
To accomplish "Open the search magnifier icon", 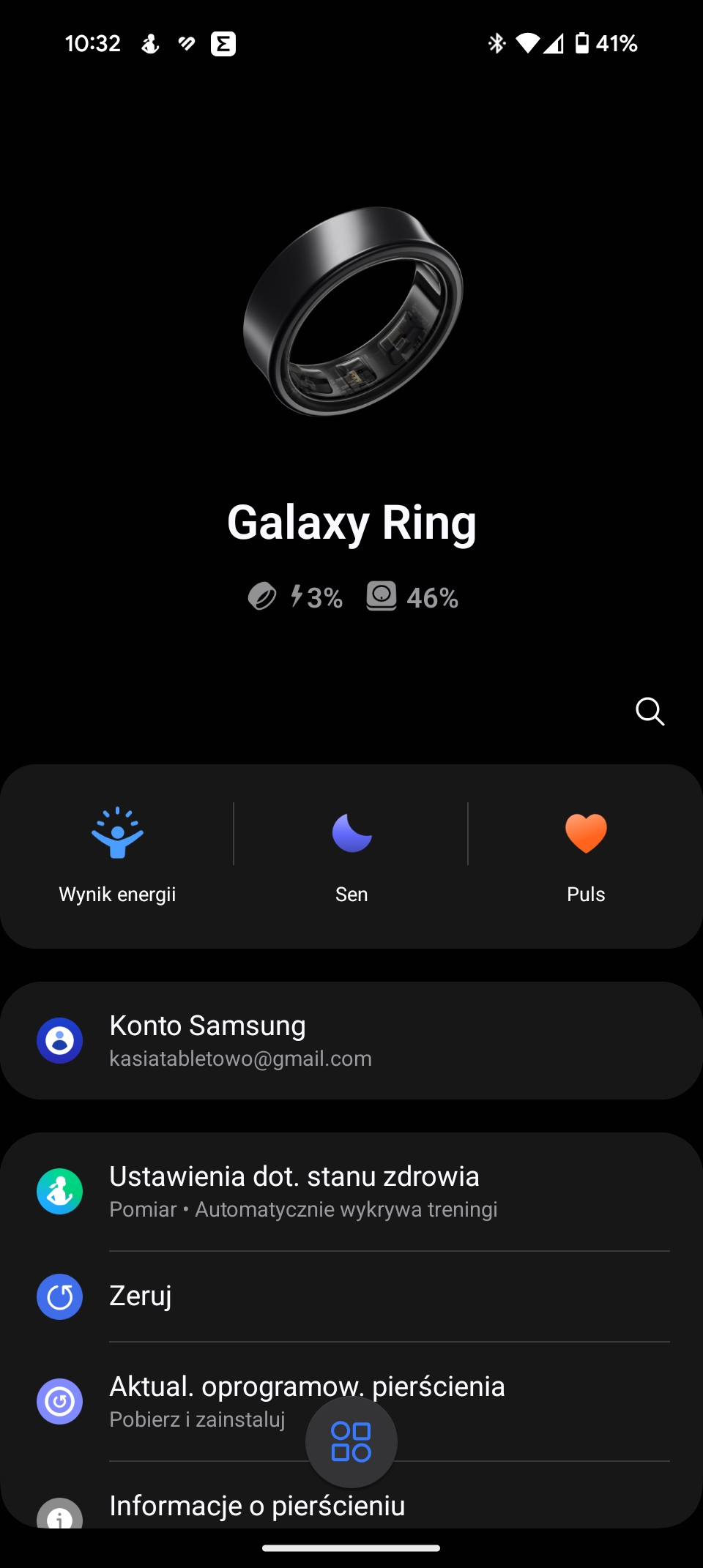I will point(650,711).
